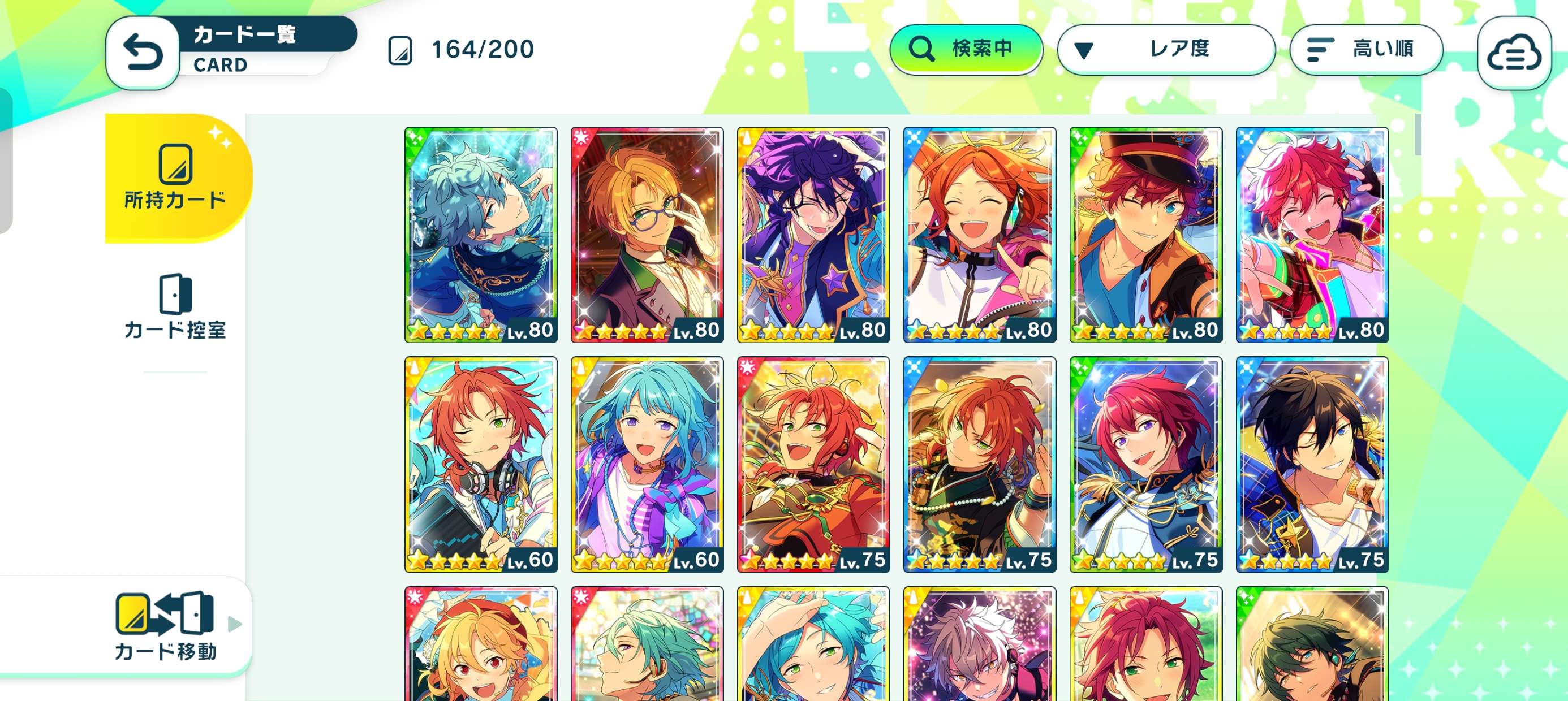1568x701 pixels.
Task: Open the Lv.75 card with pearl necklace
Action: point(979,464)
